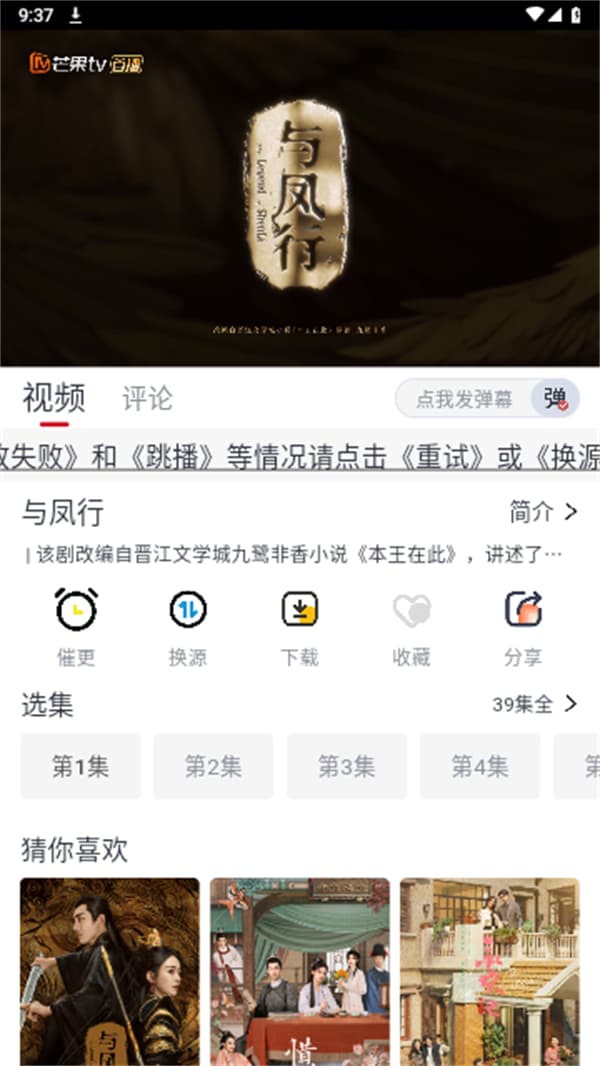Start episode 第4集
The image size is (600, 1066).
pyautogui.click(x=479, y=766)
